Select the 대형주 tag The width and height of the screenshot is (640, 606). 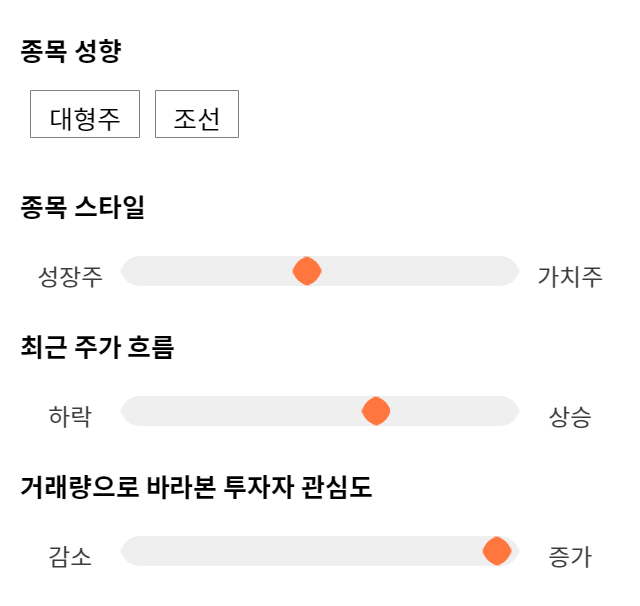point(85,114)
